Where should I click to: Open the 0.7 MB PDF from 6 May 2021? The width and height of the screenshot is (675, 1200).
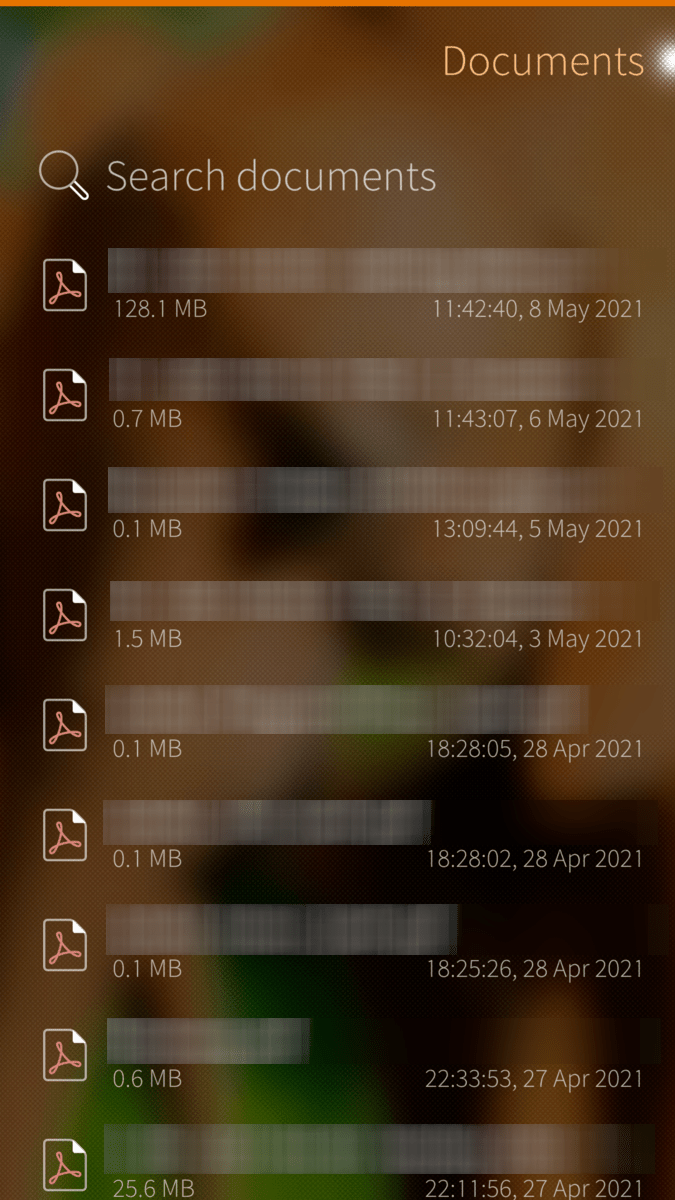[340, 395]
